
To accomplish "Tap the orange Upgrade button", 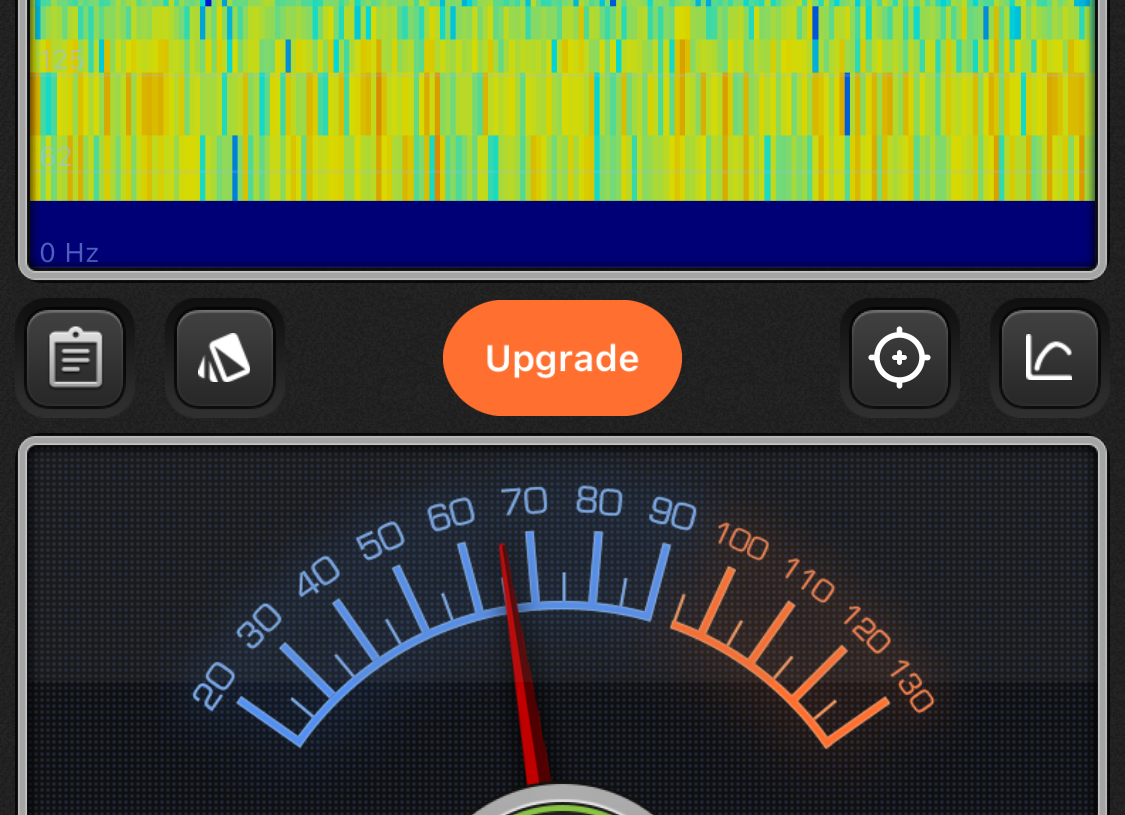I will 562,358.
